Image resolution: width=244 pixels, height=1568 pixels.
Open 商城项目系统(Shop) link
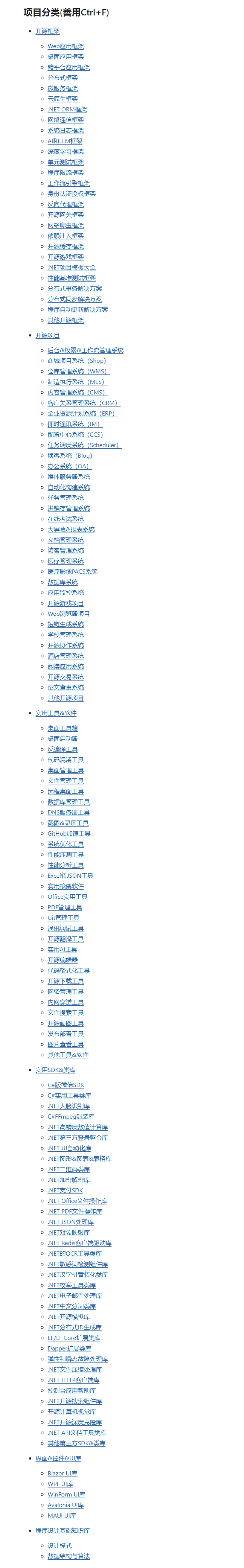[78, 361]
